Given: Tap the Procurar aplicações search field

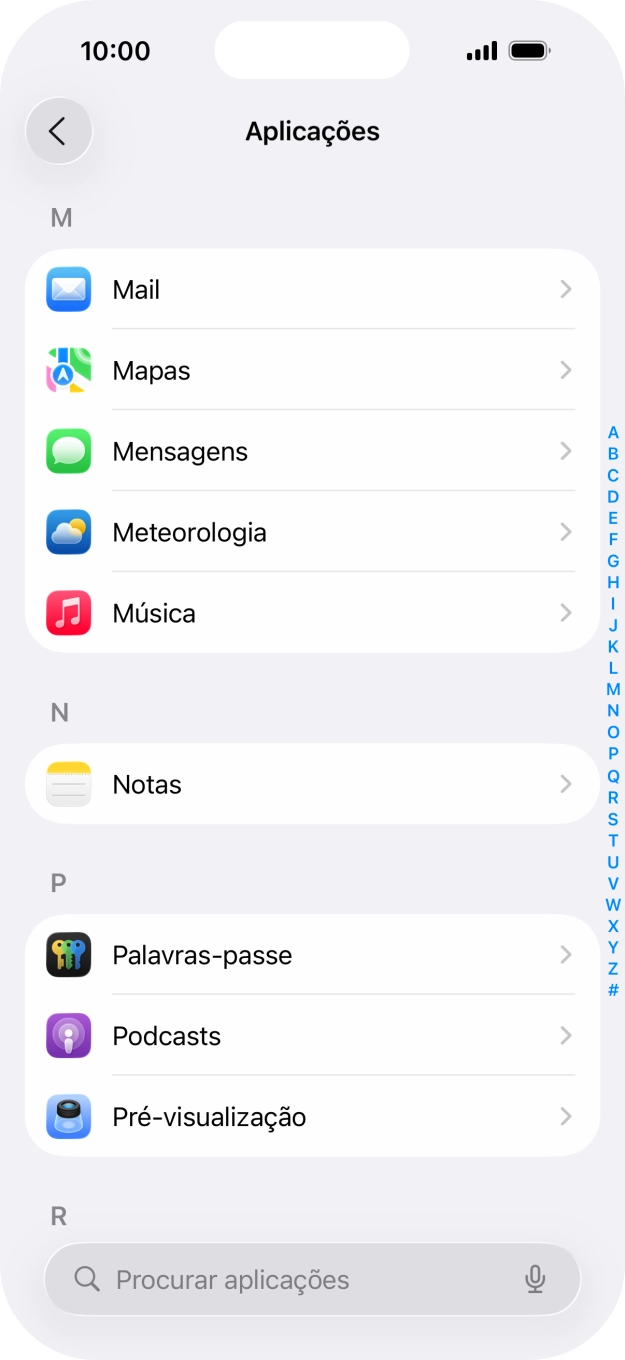Looking at the screenshot, I should point(290,1280).
